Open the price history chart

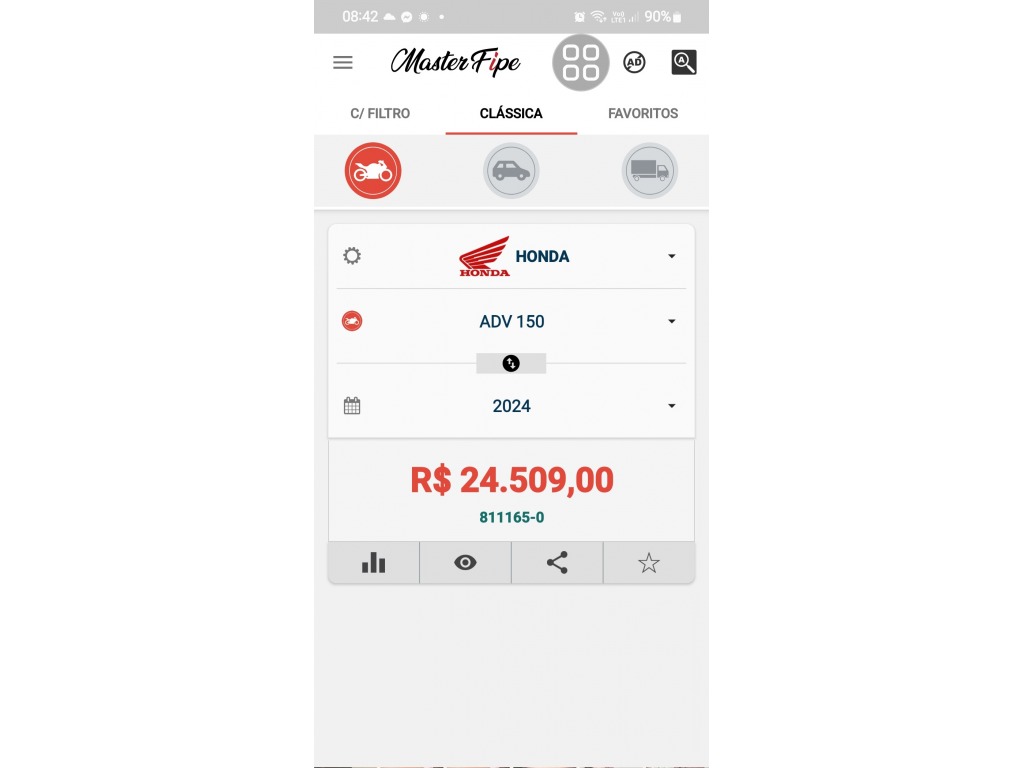coord(373,563)
